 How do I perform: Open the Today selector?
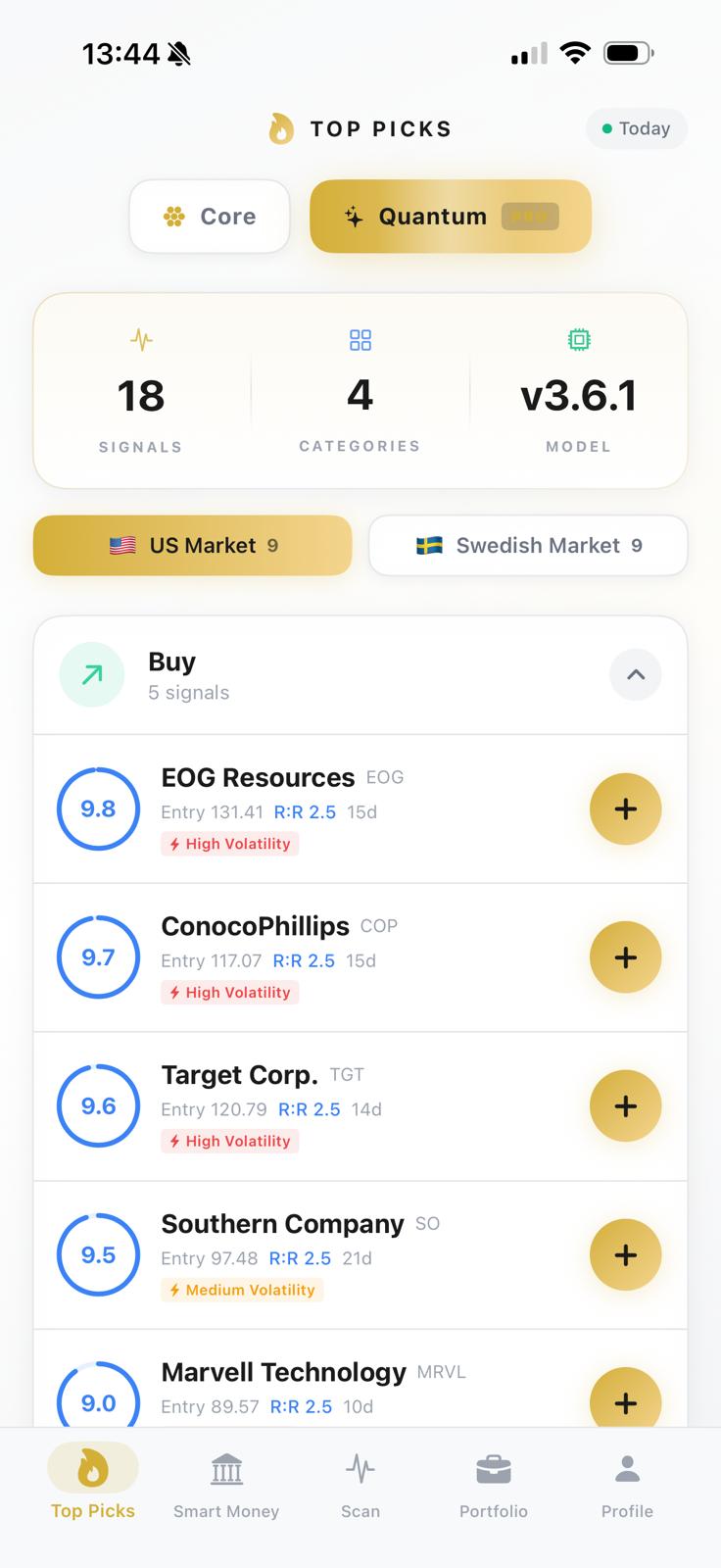pos(636,128)
